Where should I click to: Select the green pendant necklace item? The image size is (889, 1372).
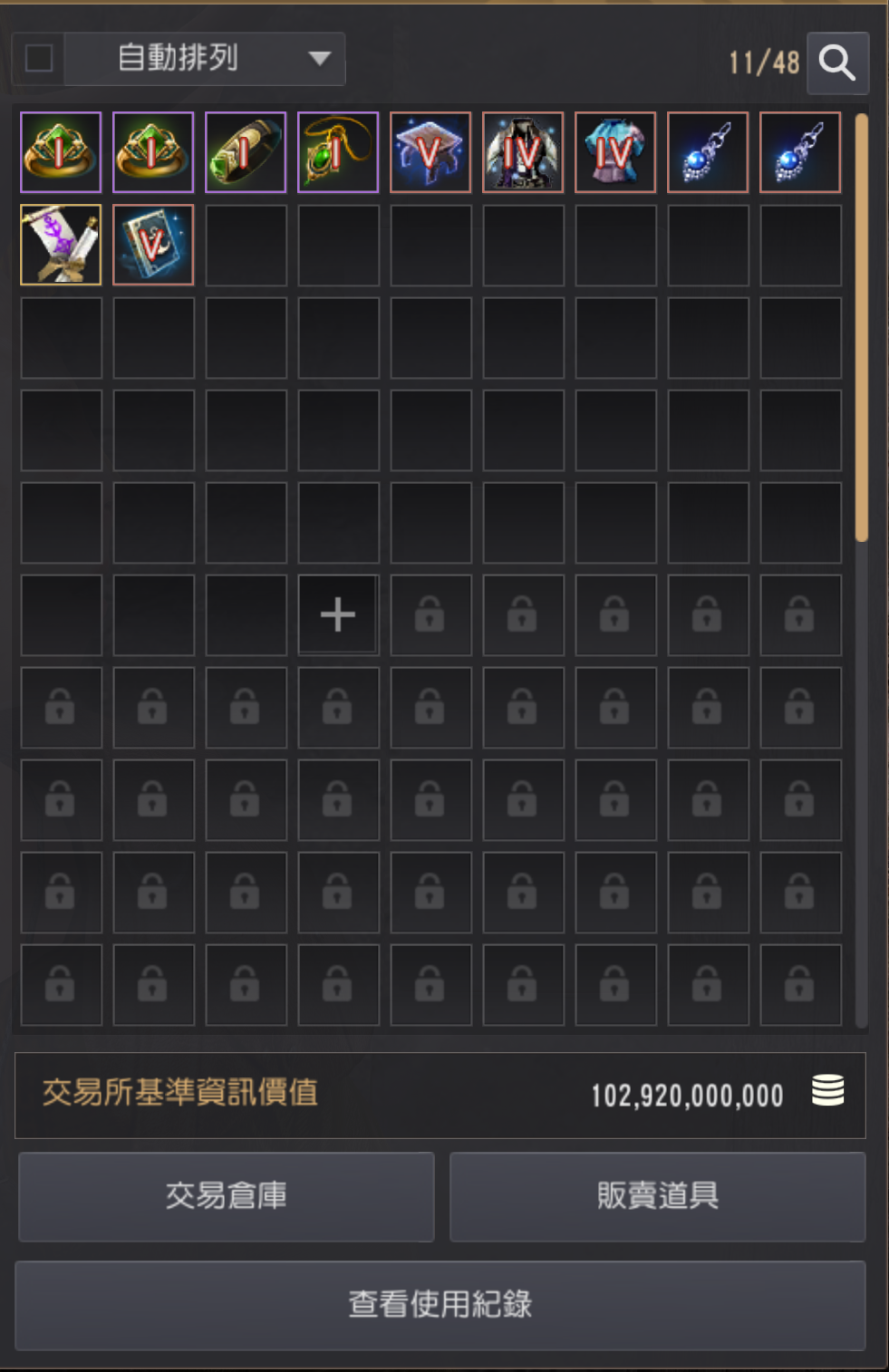pyautogui.click(x=337, y=152)
